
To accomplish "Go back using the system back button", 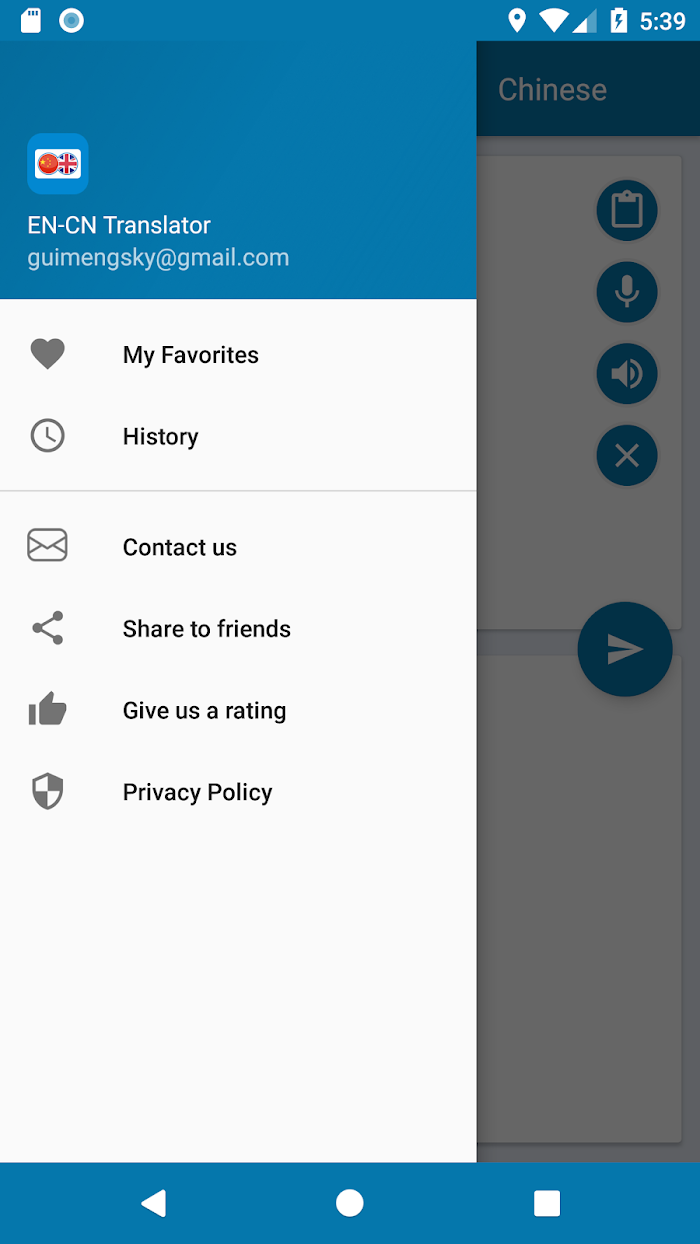I will tap(153, 1203).
